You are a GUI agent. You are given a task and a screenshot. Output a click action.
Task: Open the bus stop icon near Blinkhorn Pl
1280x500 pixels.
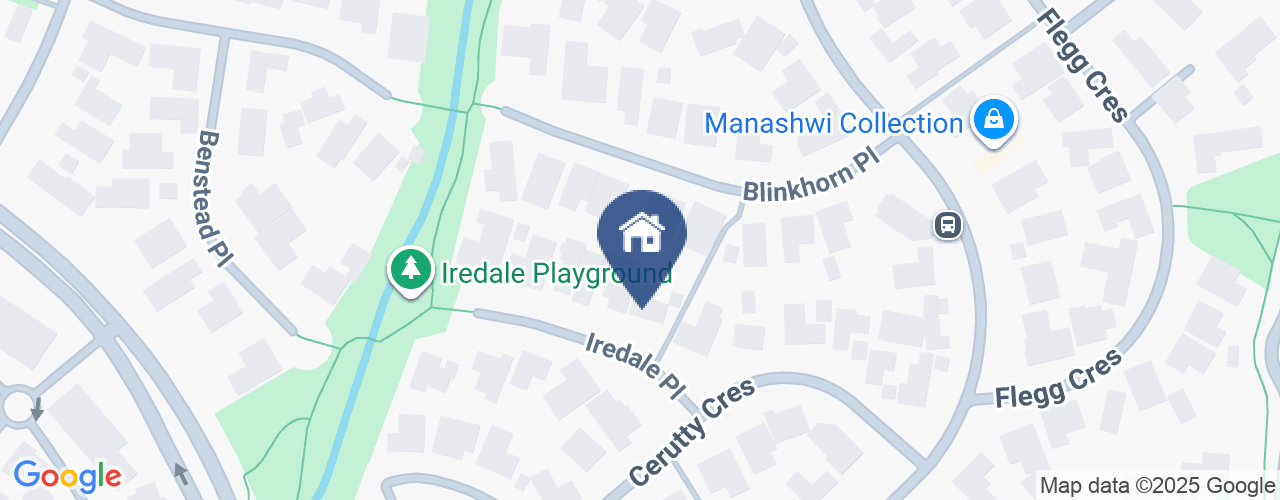click(x=947, y=225)
